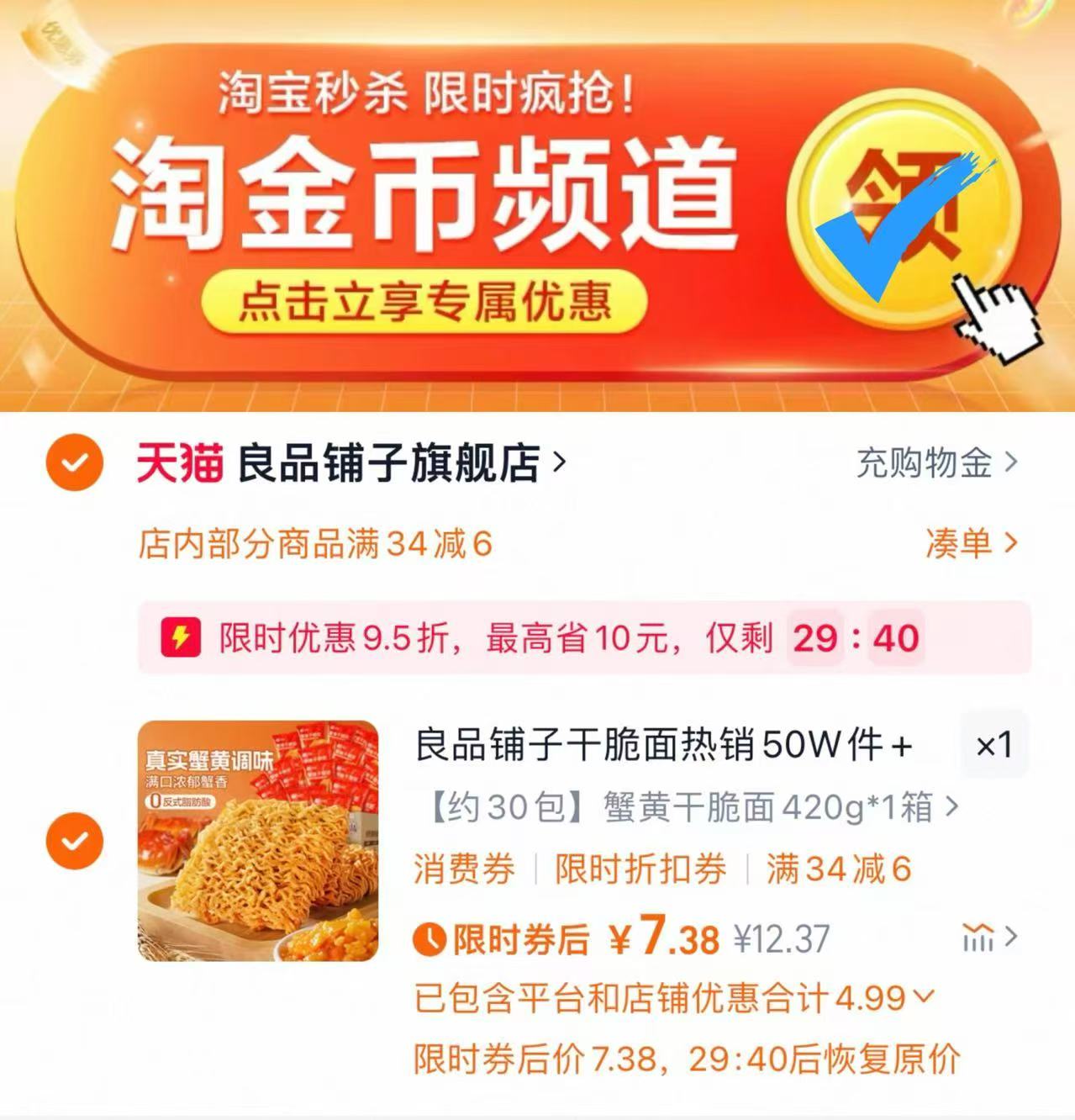Screen dimensions: 1075x1120
Task: Click the clock icon beside 限时券后 price
Action: [x=429, y=941]
